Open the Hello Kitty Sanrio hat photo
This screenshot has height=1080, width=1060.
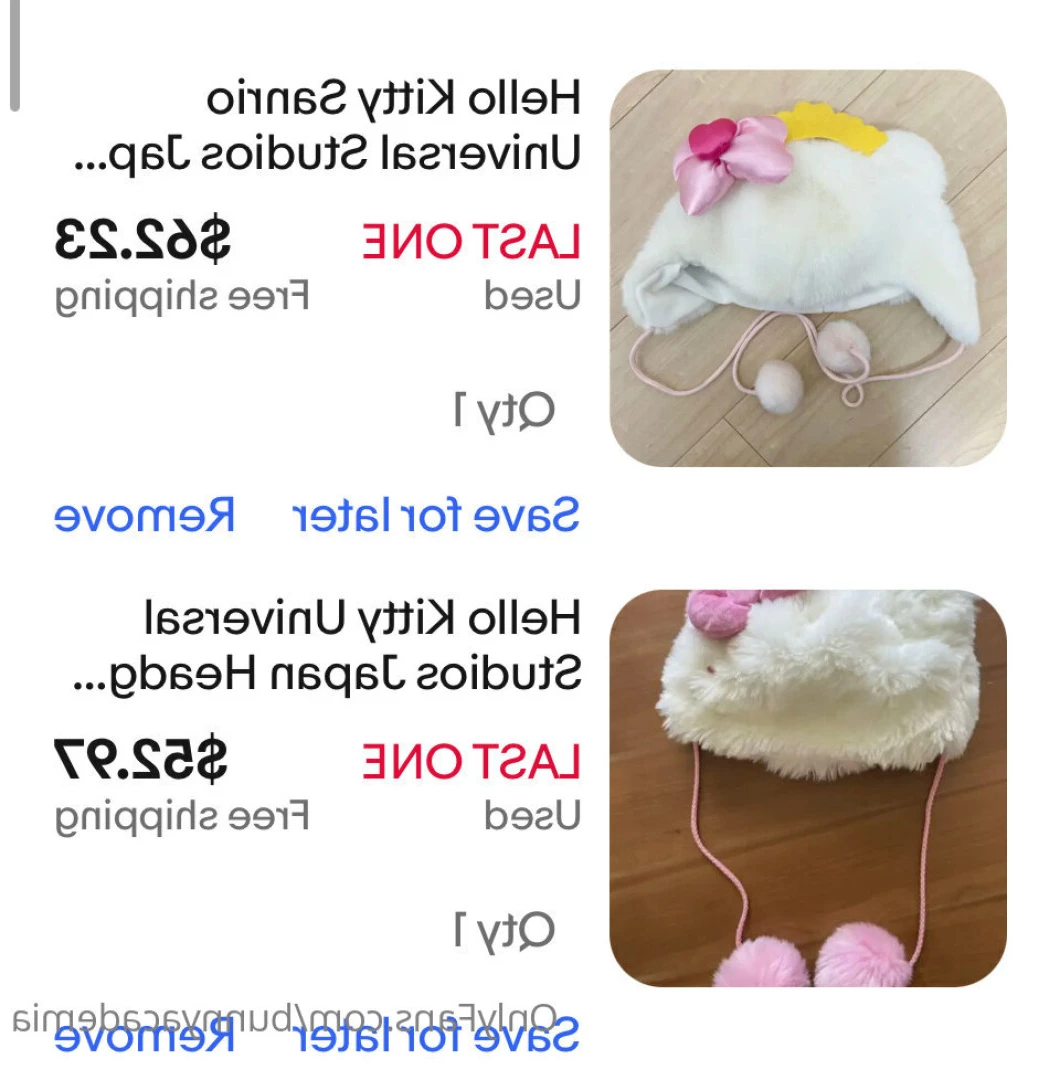pos(808,268)
